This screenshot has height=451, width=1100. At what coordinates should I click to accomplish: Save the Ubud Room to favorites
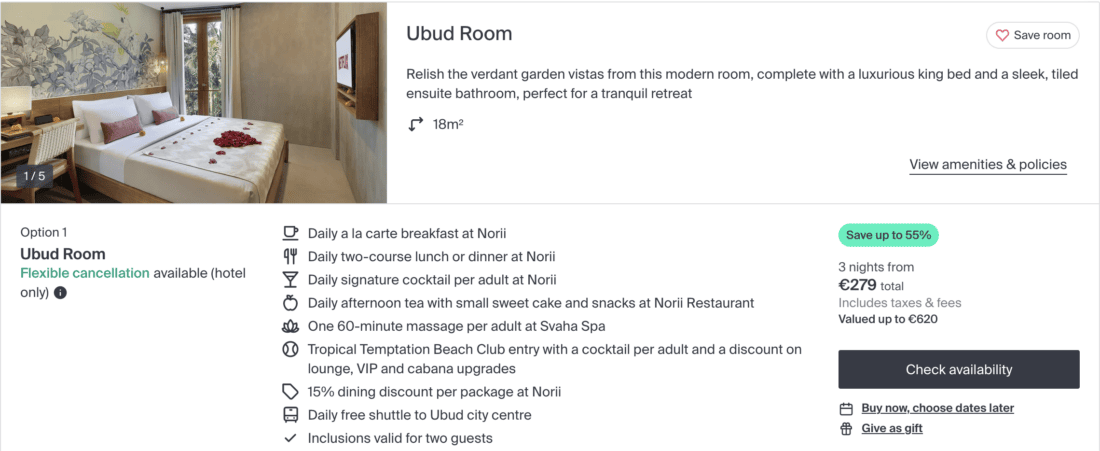click(1032, 35)
